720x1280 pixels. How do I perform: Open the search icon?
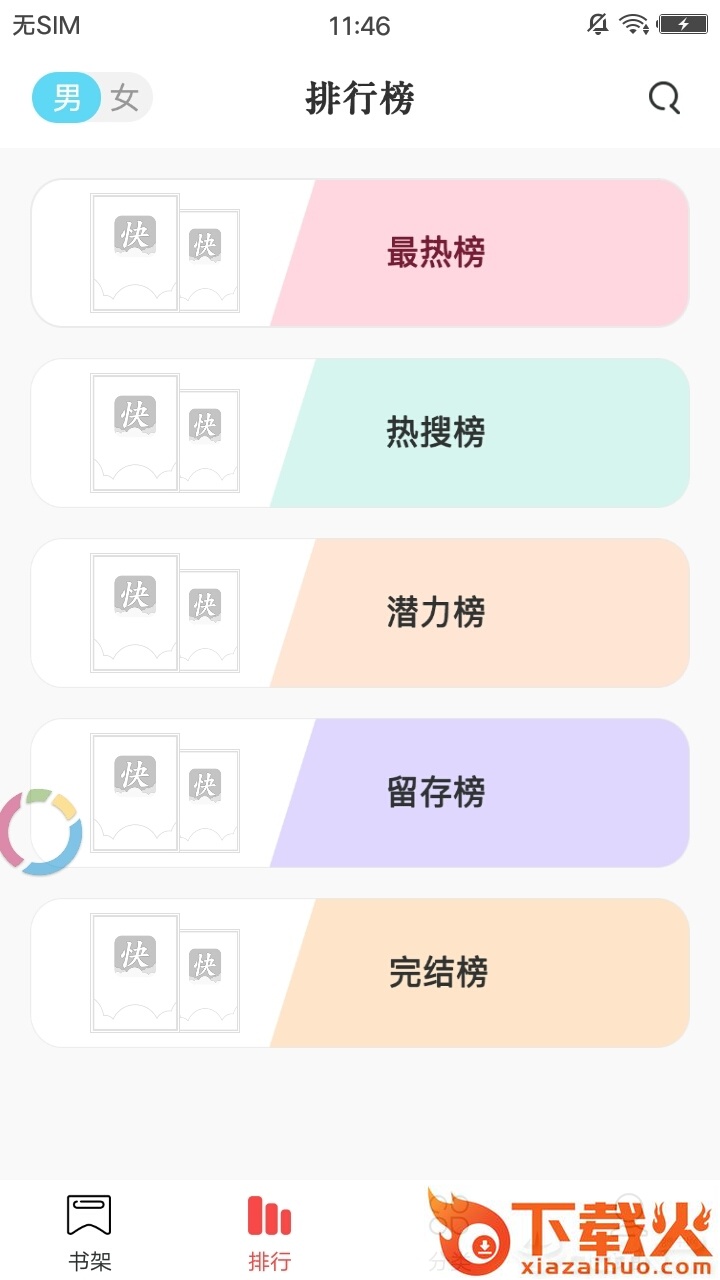[x=664, y=98]
